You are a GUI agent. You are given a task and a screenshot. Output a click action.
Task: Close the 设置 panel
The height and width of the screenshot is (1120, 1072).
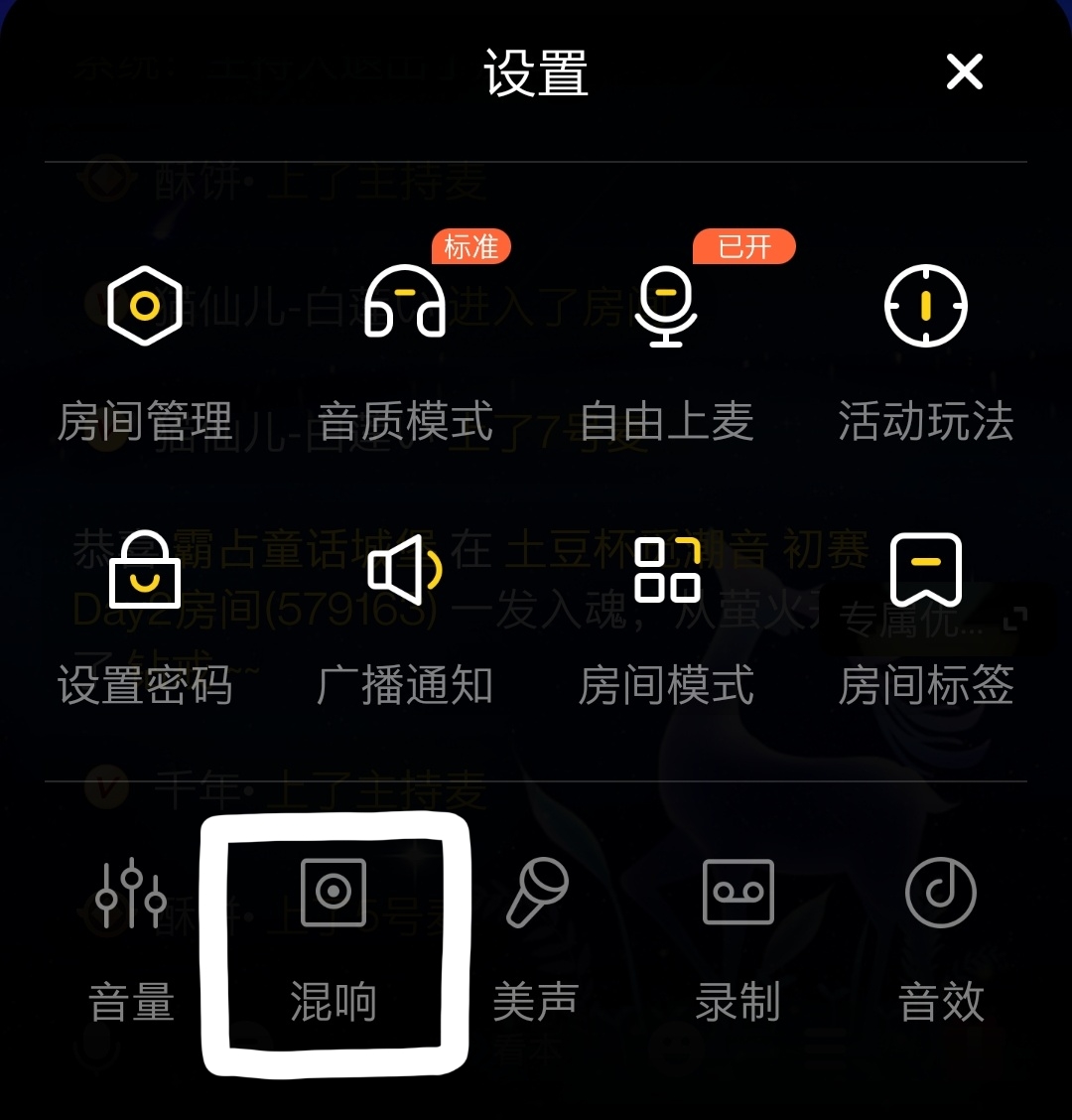point(964,72)
